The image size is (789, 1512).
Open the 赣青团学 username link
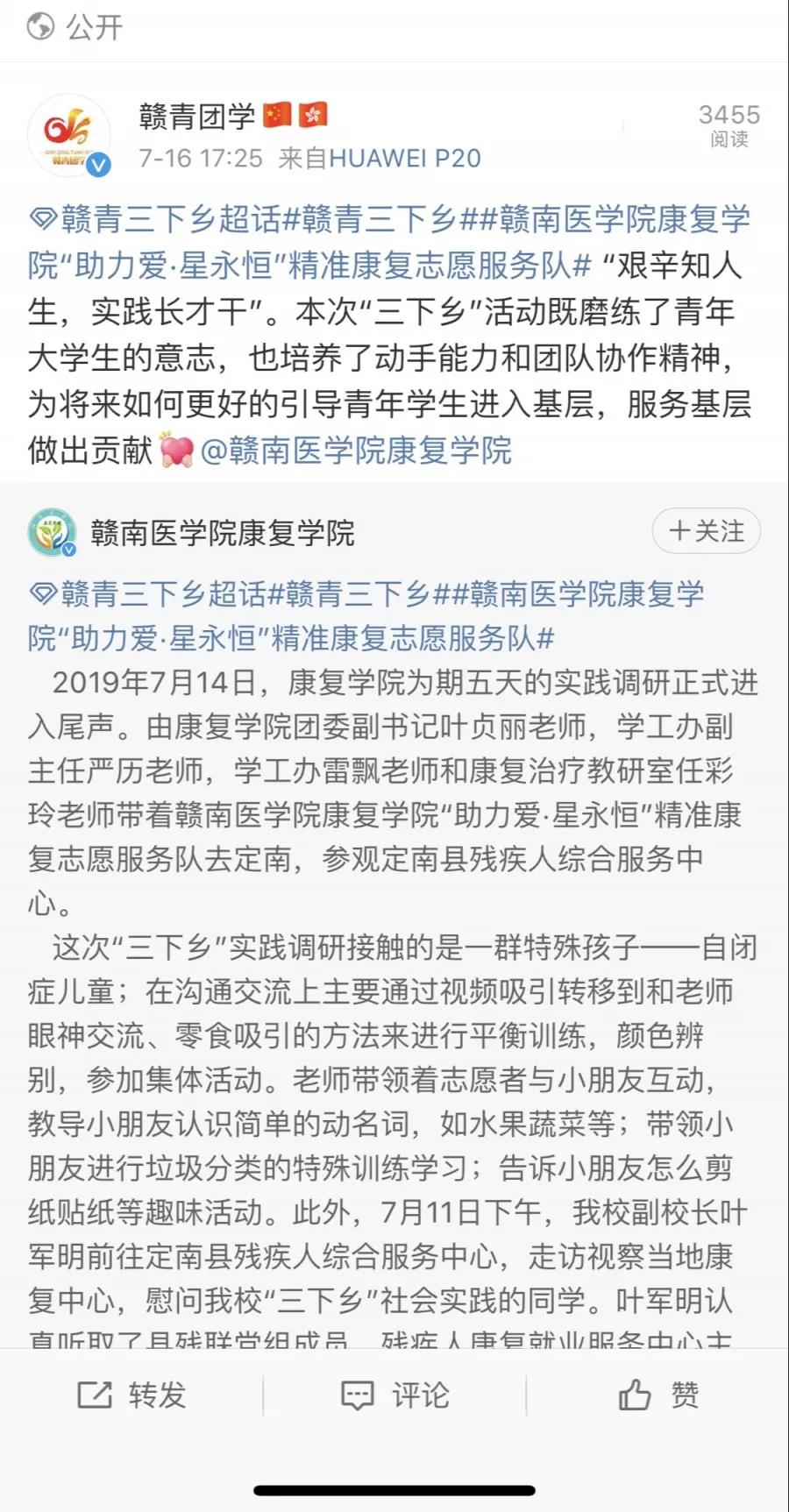196,115
